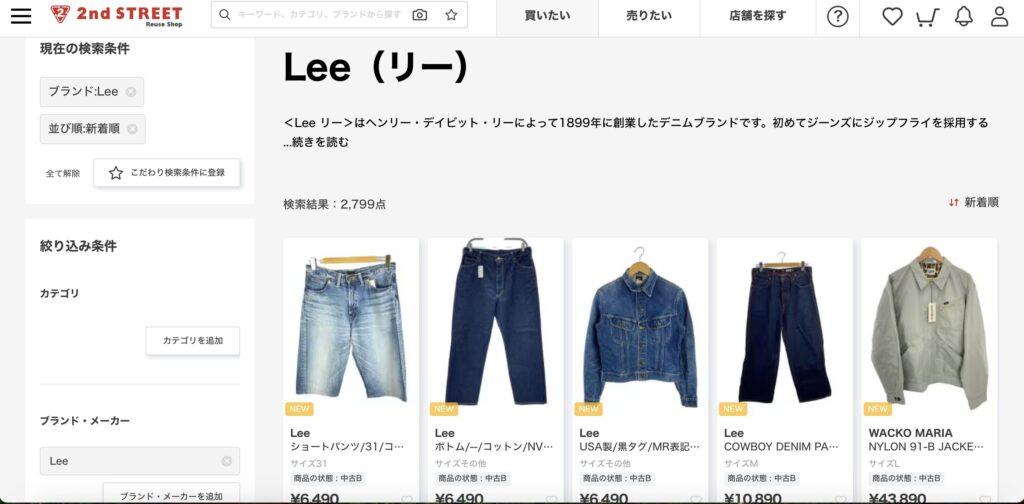Register search with こだわり検索条件に登録
The width and height of the screenshot is (1024, 504).
click(x=167, y=173)
